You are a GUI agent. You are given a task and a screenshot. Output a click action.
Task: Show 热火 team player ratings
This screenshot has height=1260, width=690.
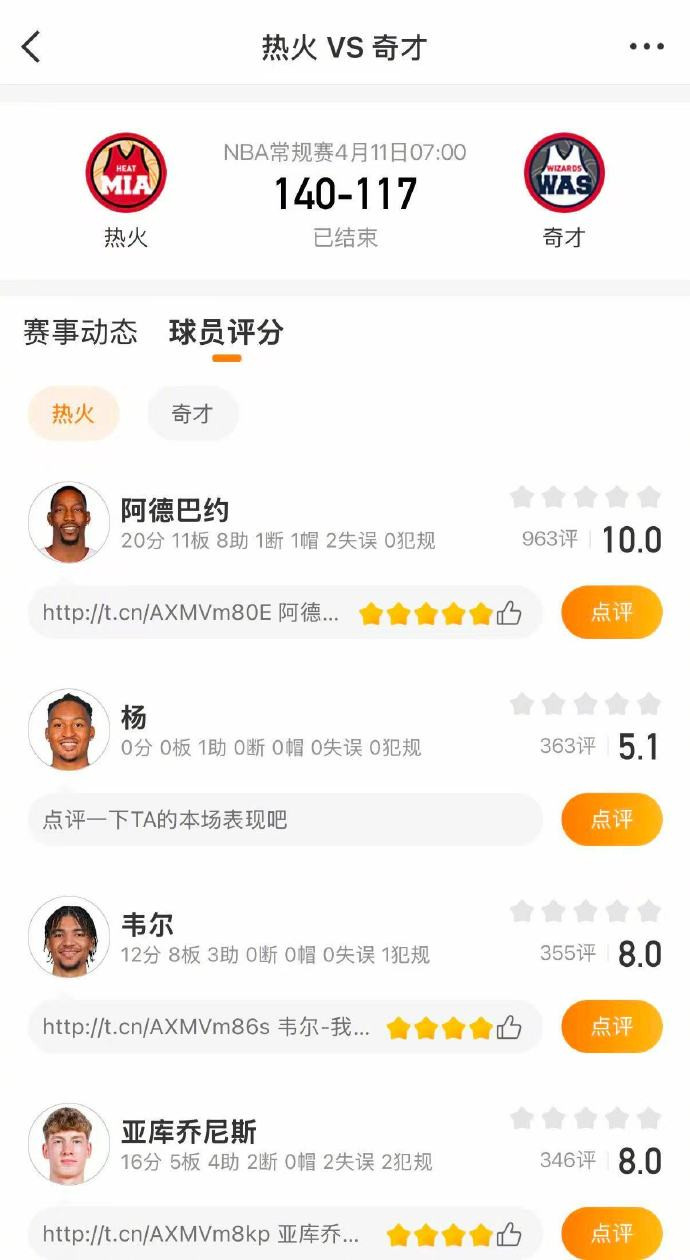point(73,414)
